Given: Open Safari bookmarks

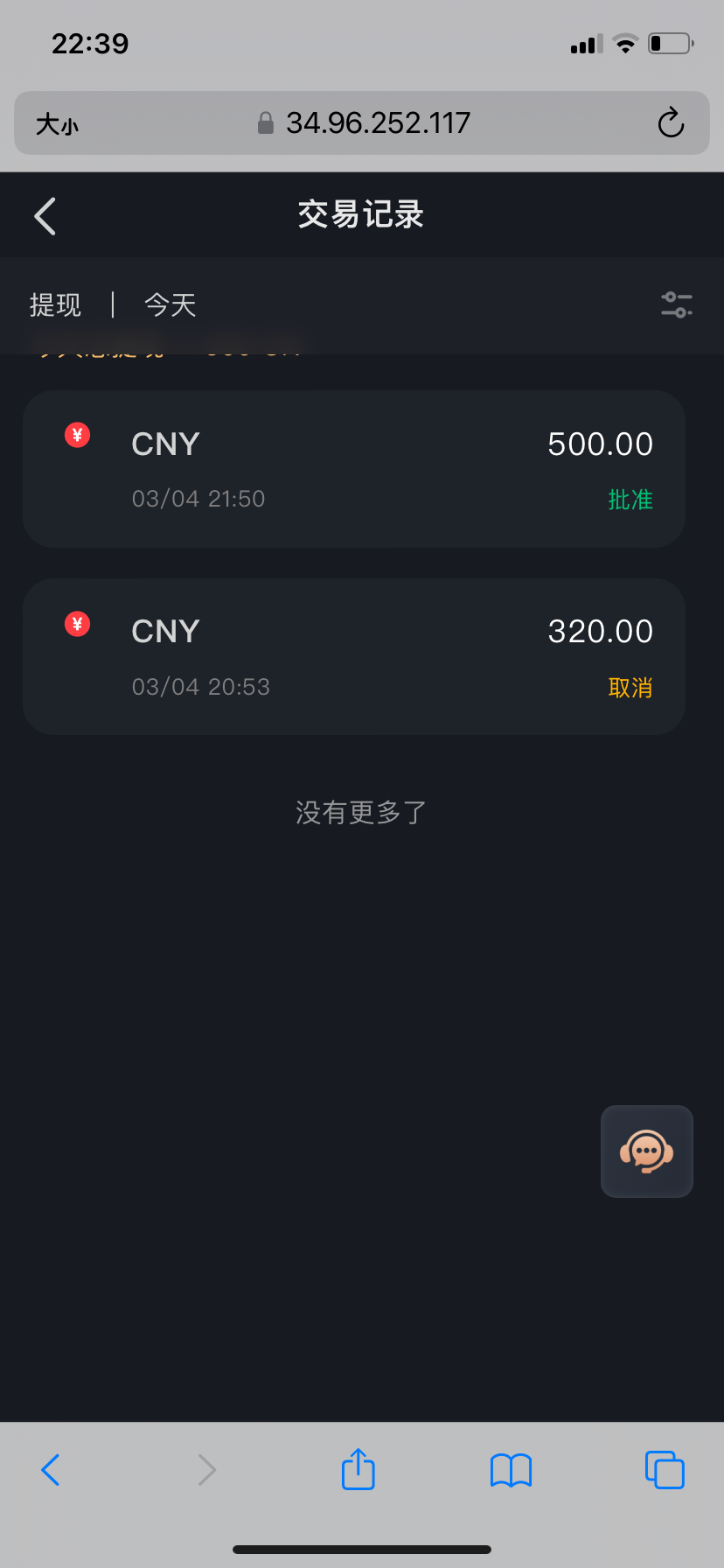Looking at the screenshot, I should tap(511, 1470).
